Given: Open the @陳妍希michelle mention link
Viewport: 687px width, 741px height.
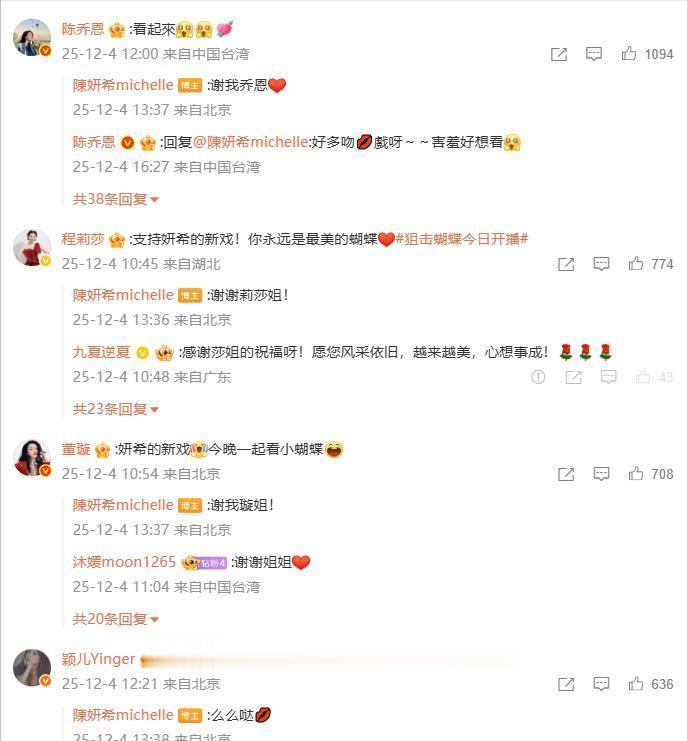Looking at the screenshot, I should (x=250, y=142).
